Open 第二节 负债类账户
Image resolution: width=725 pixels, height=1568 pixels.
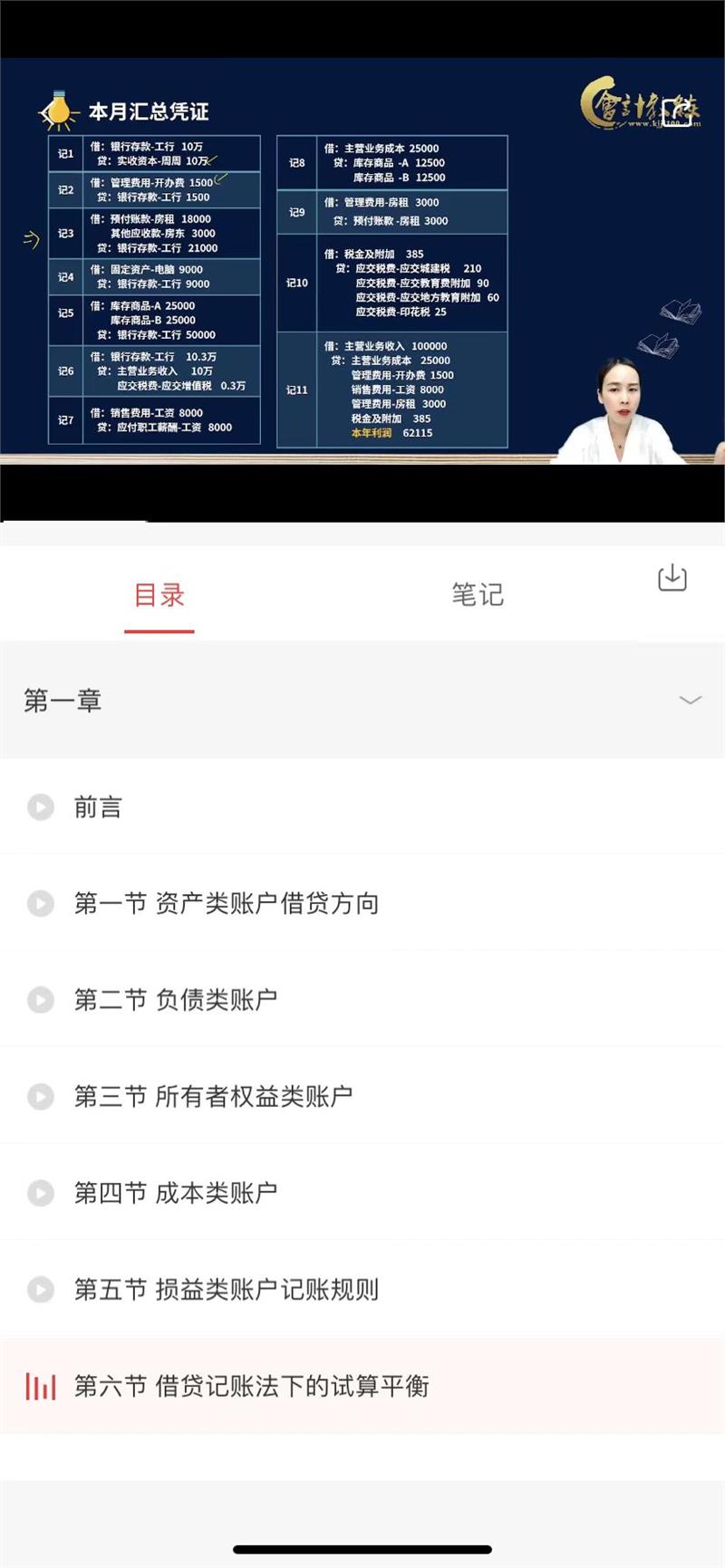pos(176,999)
